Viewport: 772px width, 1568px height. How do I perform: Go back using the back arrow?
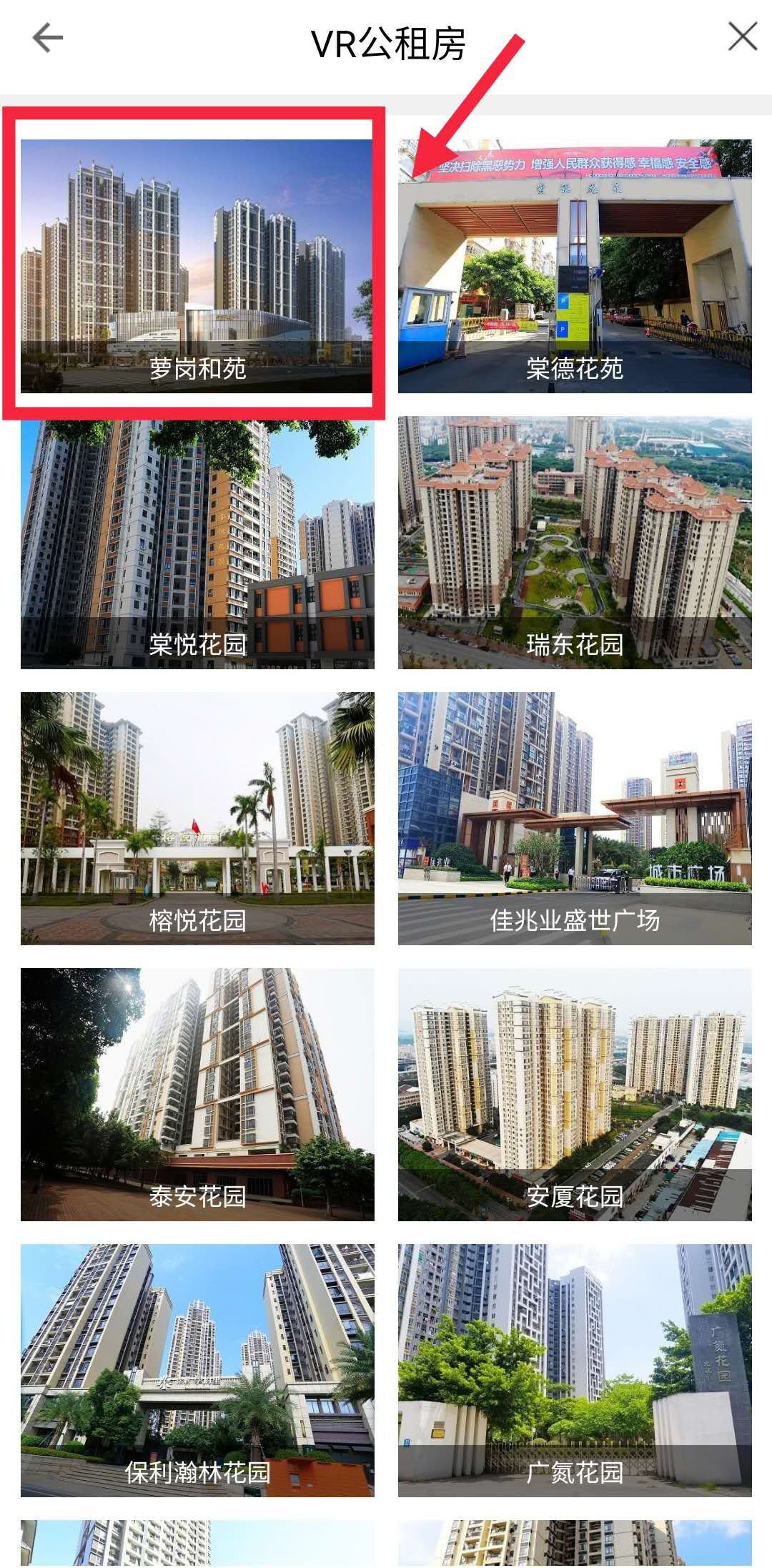tap(48, 37)
